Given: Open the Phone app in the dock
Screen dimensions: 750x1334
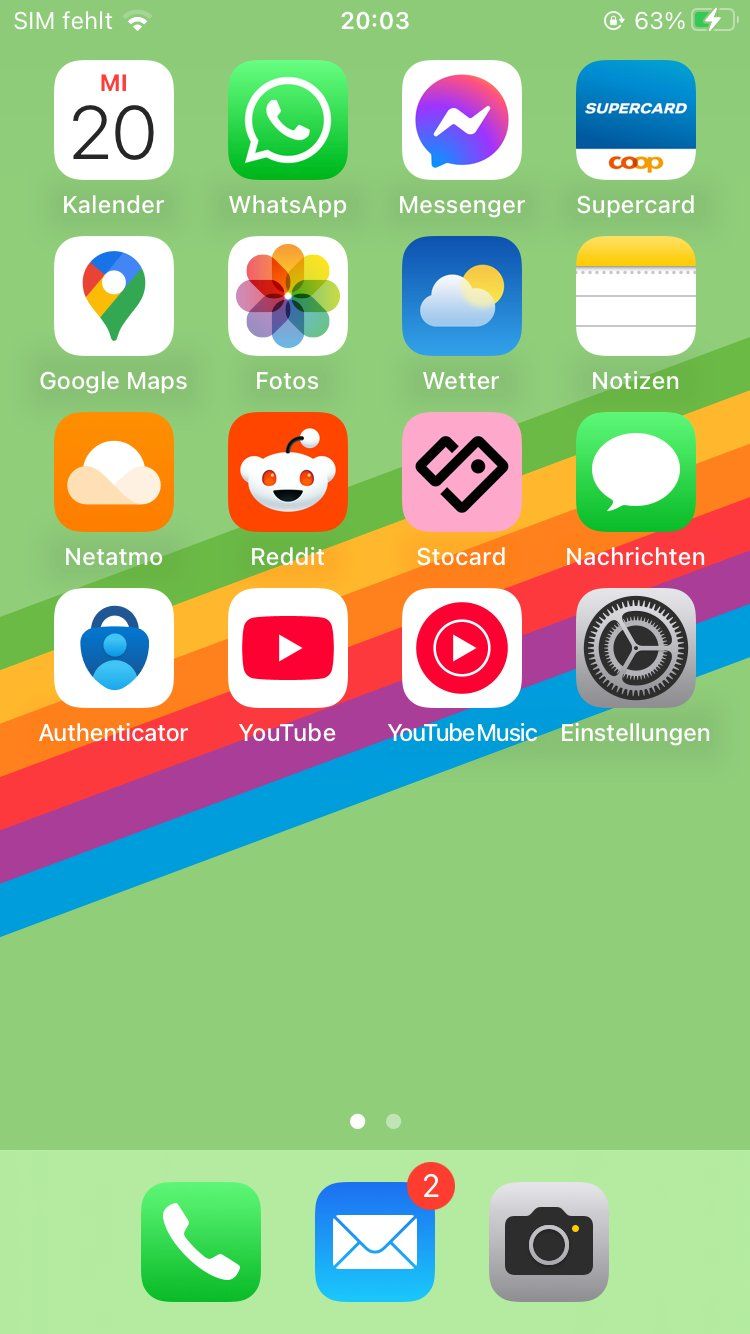Looking at the screenshot, I should click(201, 1242).
